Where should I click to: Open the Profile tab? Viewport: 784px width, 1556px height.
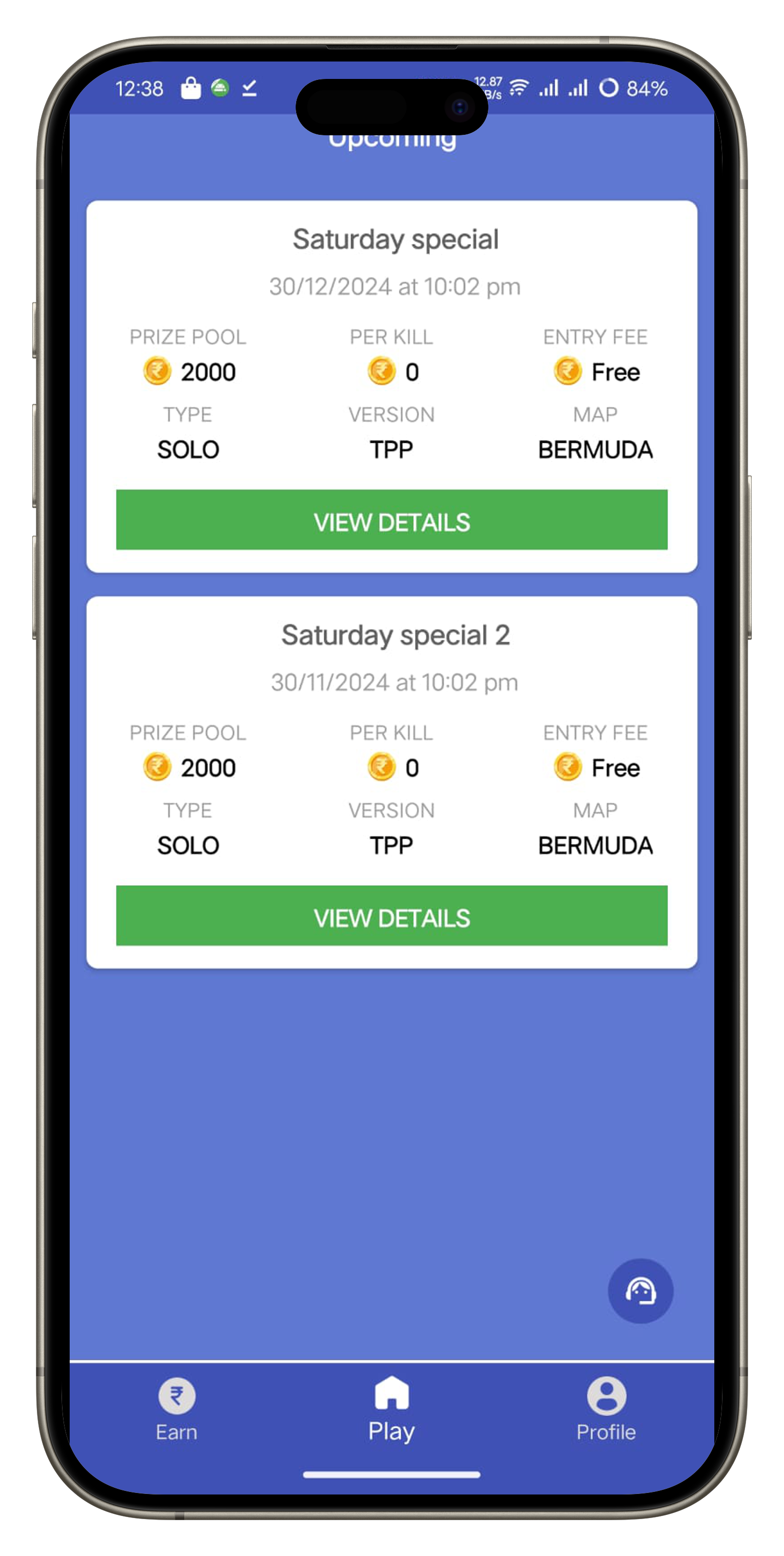(606, 1410)
